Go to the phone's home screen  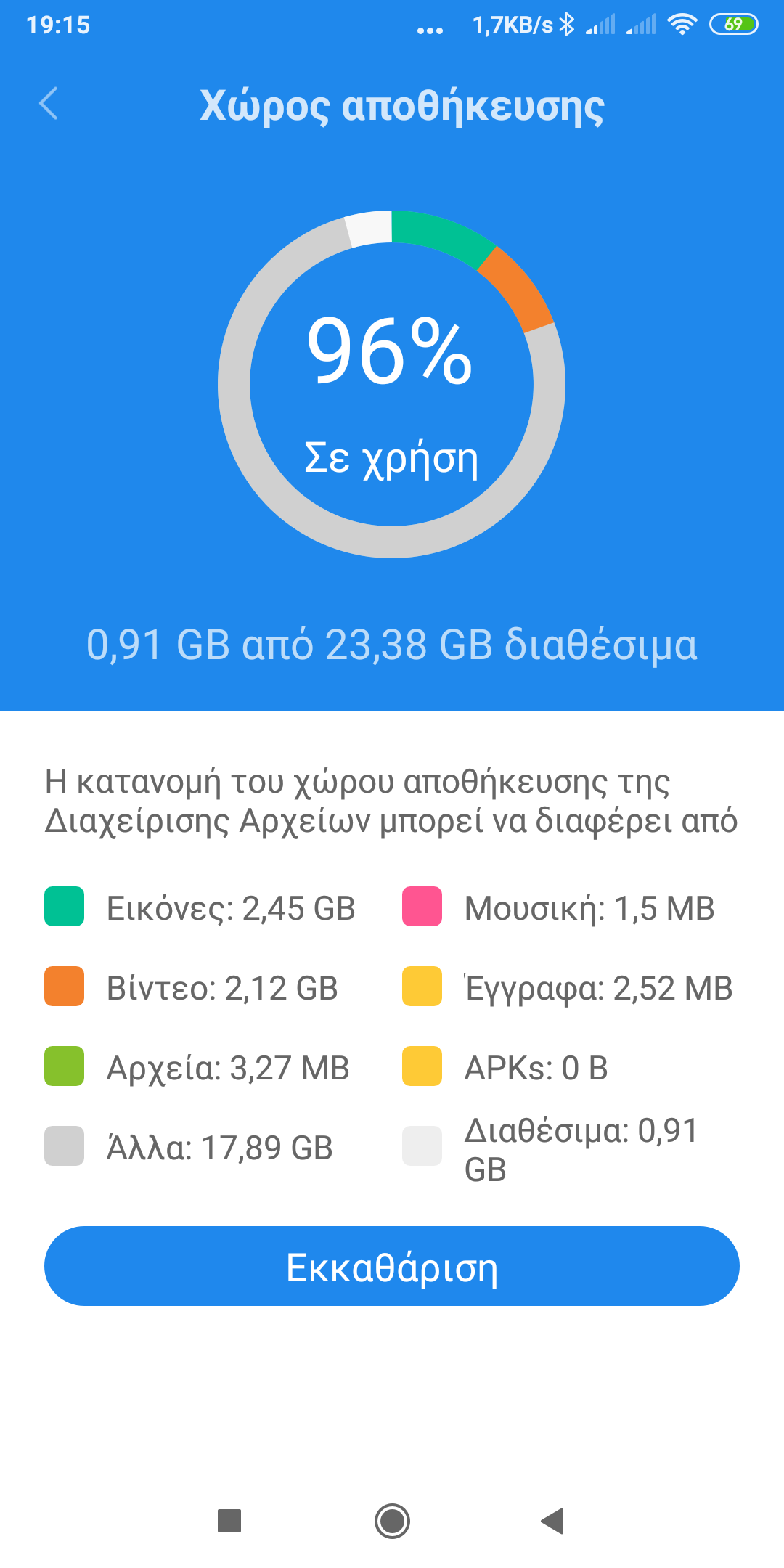pos(392,1520)
